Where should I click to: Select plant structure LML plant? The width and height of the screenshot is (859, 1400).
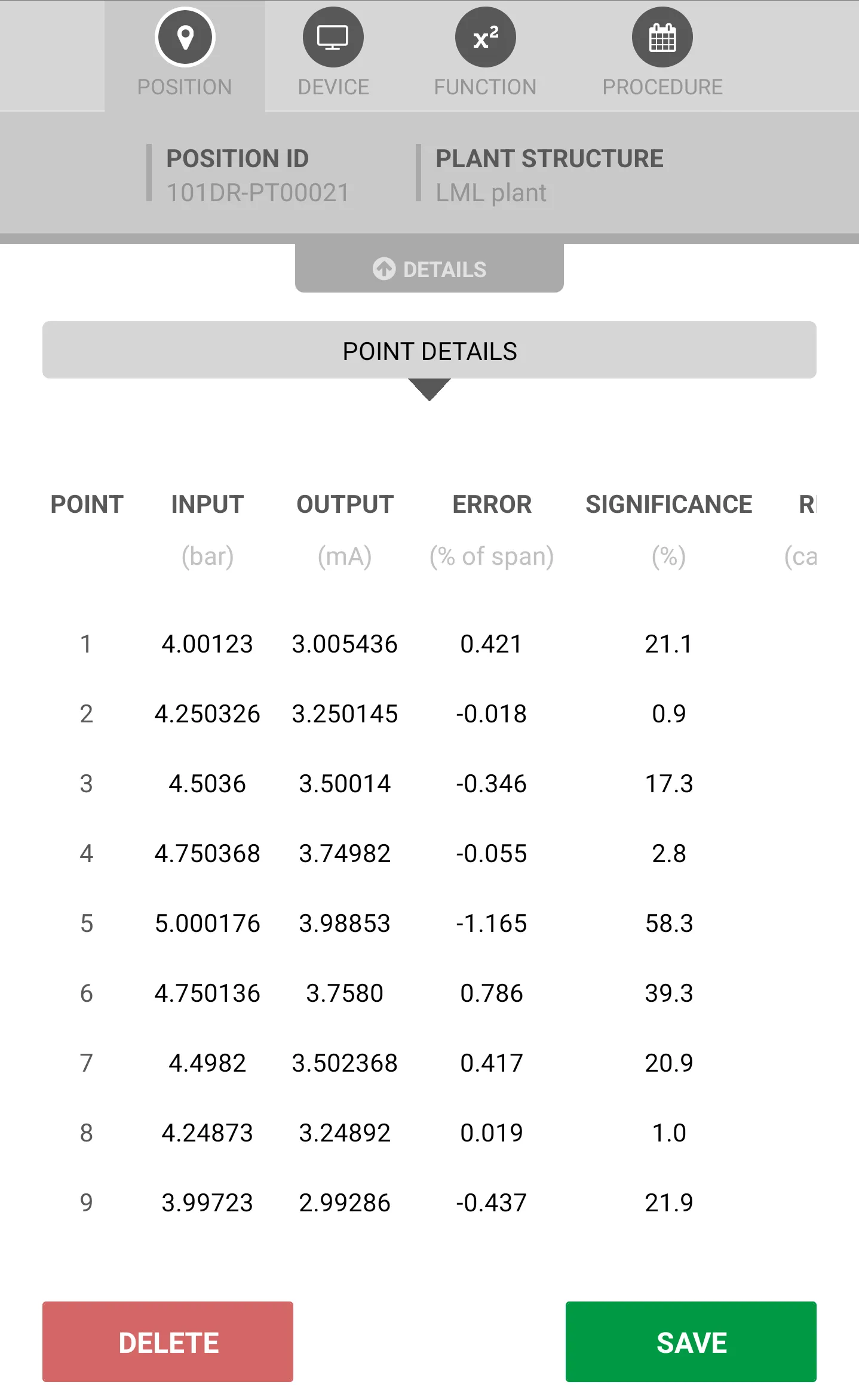[490, 192]
